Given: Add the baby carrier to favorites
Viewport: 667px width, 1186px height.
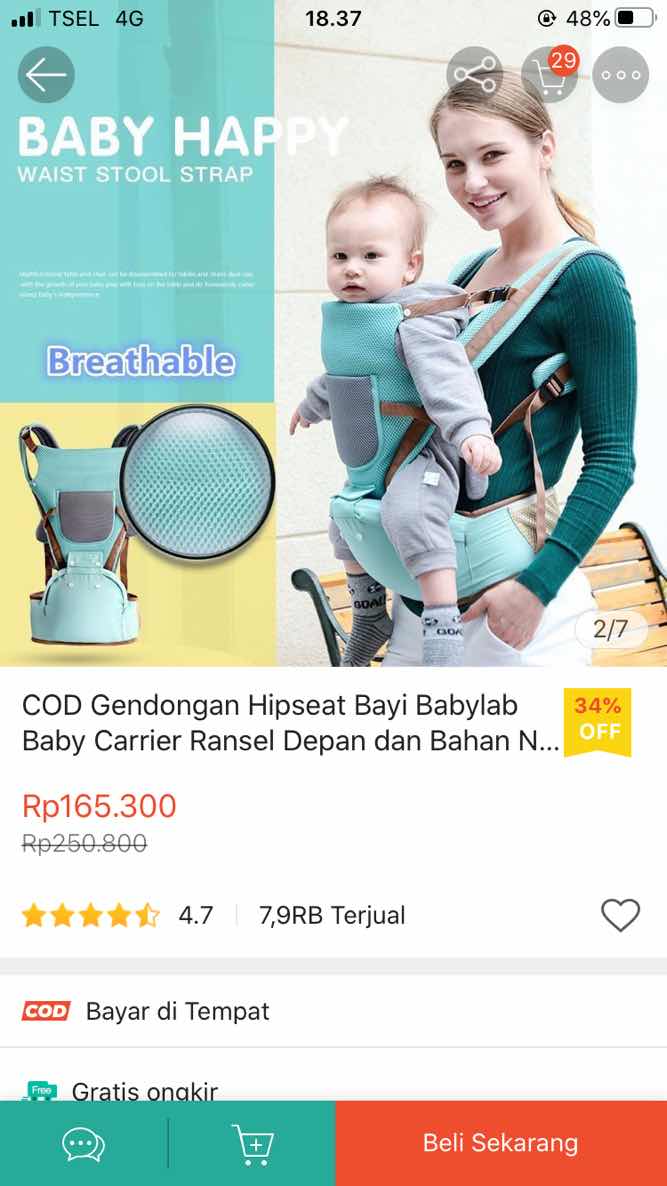Looking at the screenshot, I should (x=619, y=915).
